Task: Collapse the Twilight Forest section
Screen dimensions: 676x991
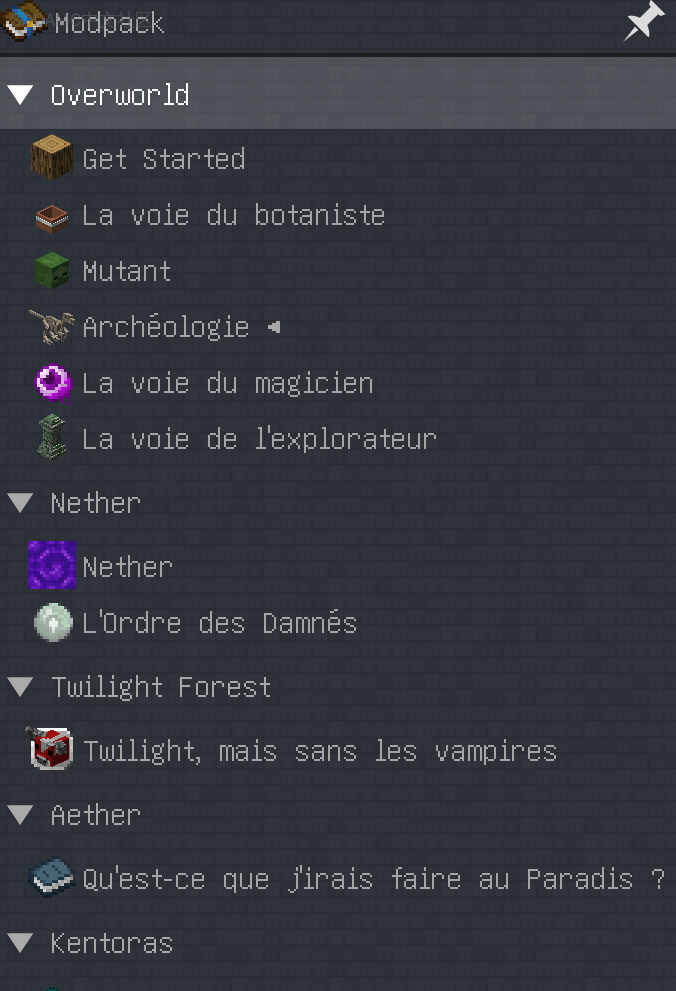Action: click(x=22, y=687)
